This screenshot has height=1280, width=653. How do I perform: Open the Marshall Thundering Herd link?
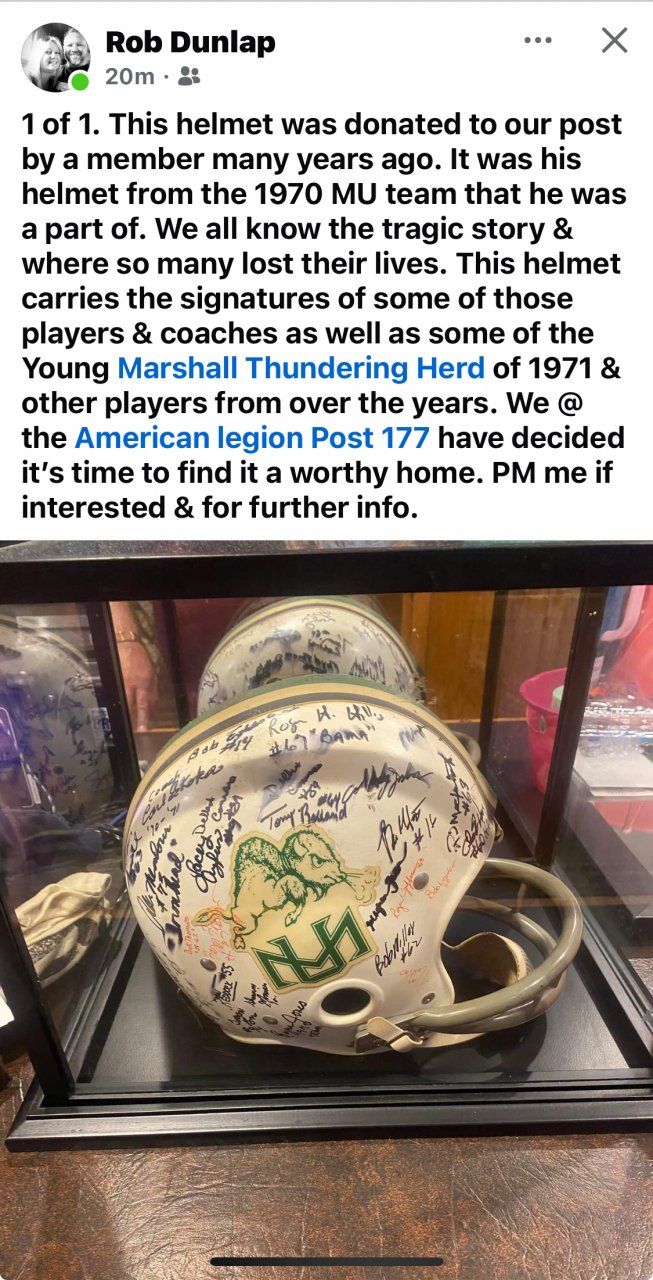tap(301, 368)
